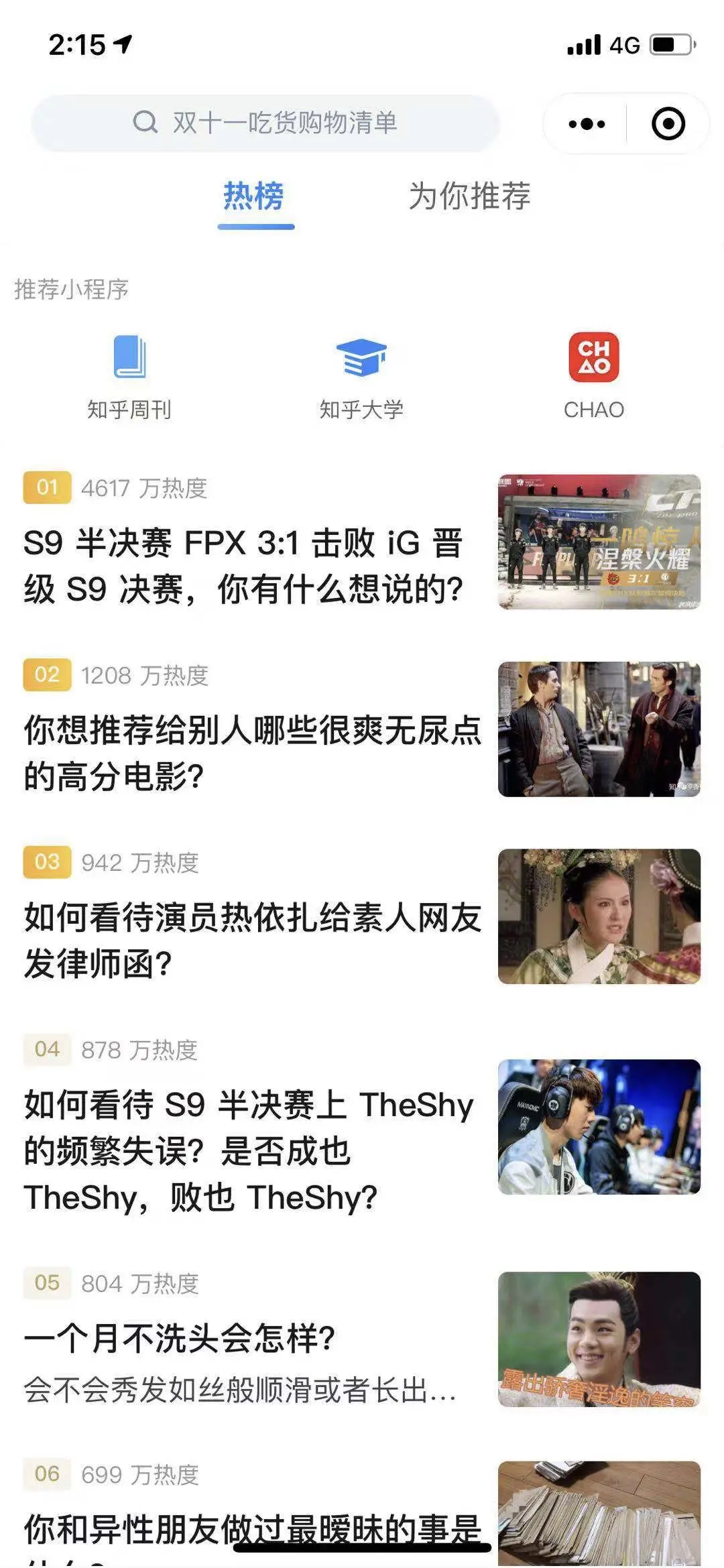Open the 一个月不洗头会怎样 question
Image resolution: width=724 pixels, height=1568 pixels.
pos(180,1338)
